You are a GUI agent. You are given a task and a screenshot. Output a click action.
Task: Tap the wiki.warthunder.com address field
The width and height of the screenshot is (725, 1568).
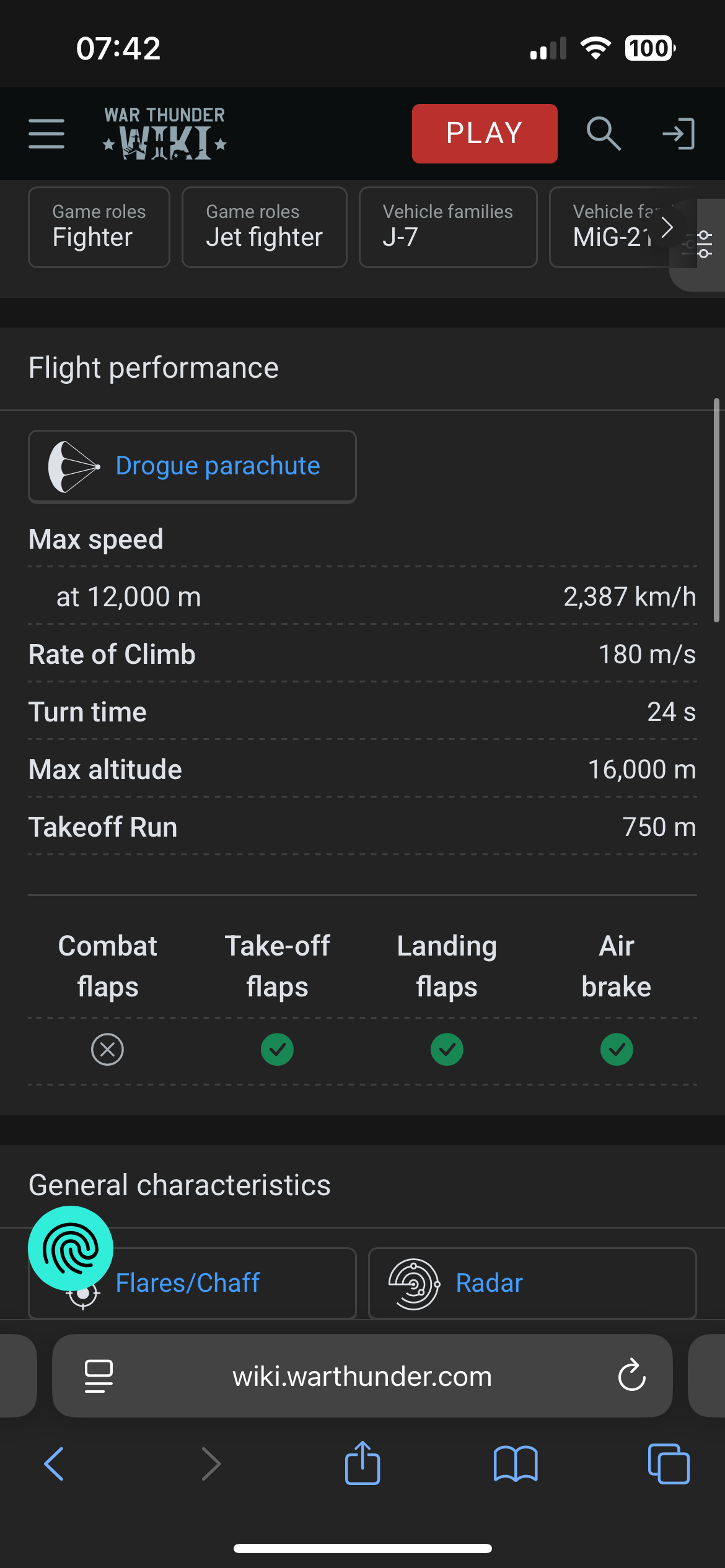[x=362, y=1376]
